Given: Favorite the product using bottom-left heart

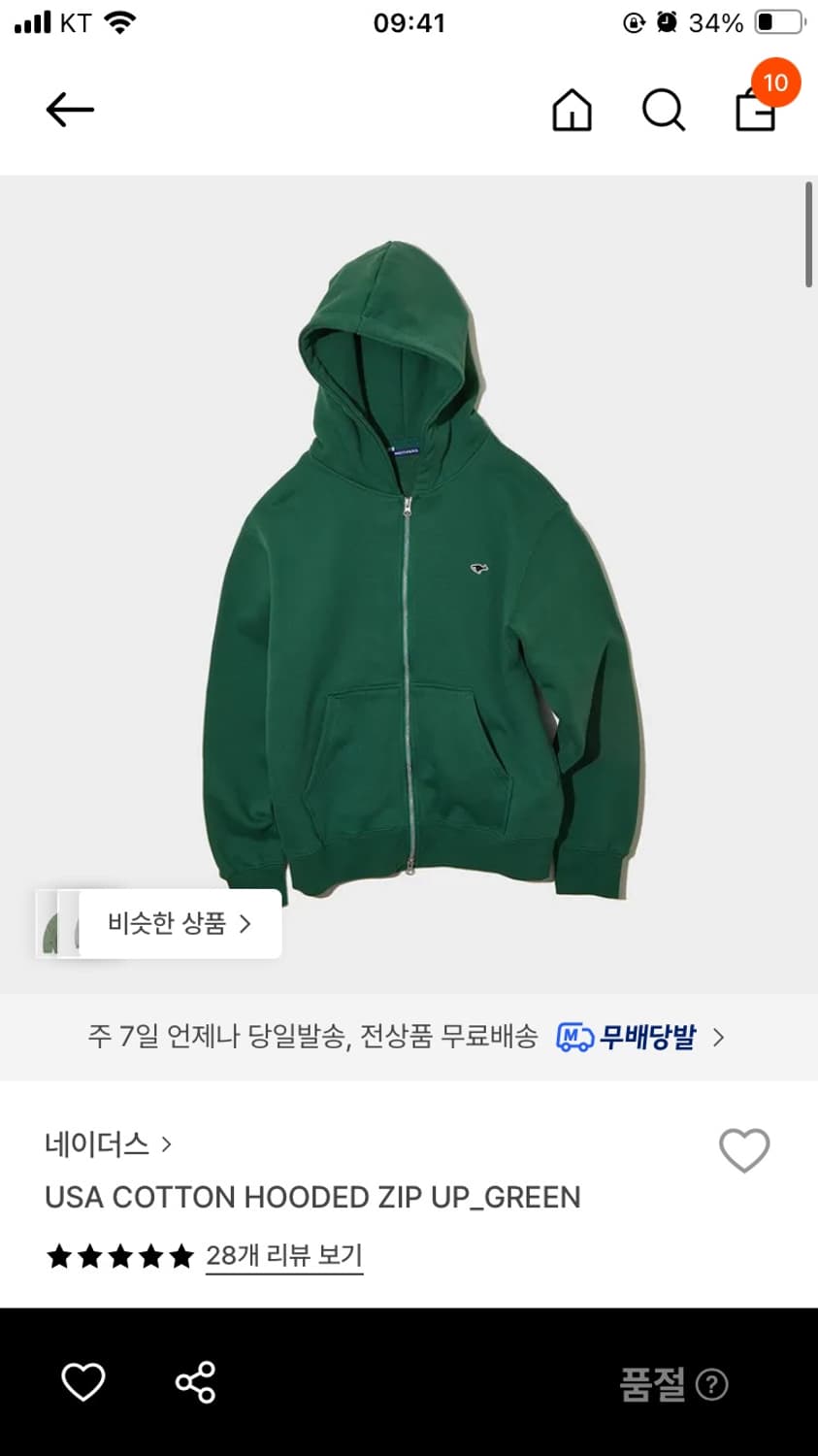Looking at the screenshot, I should tap(83, 1382).
